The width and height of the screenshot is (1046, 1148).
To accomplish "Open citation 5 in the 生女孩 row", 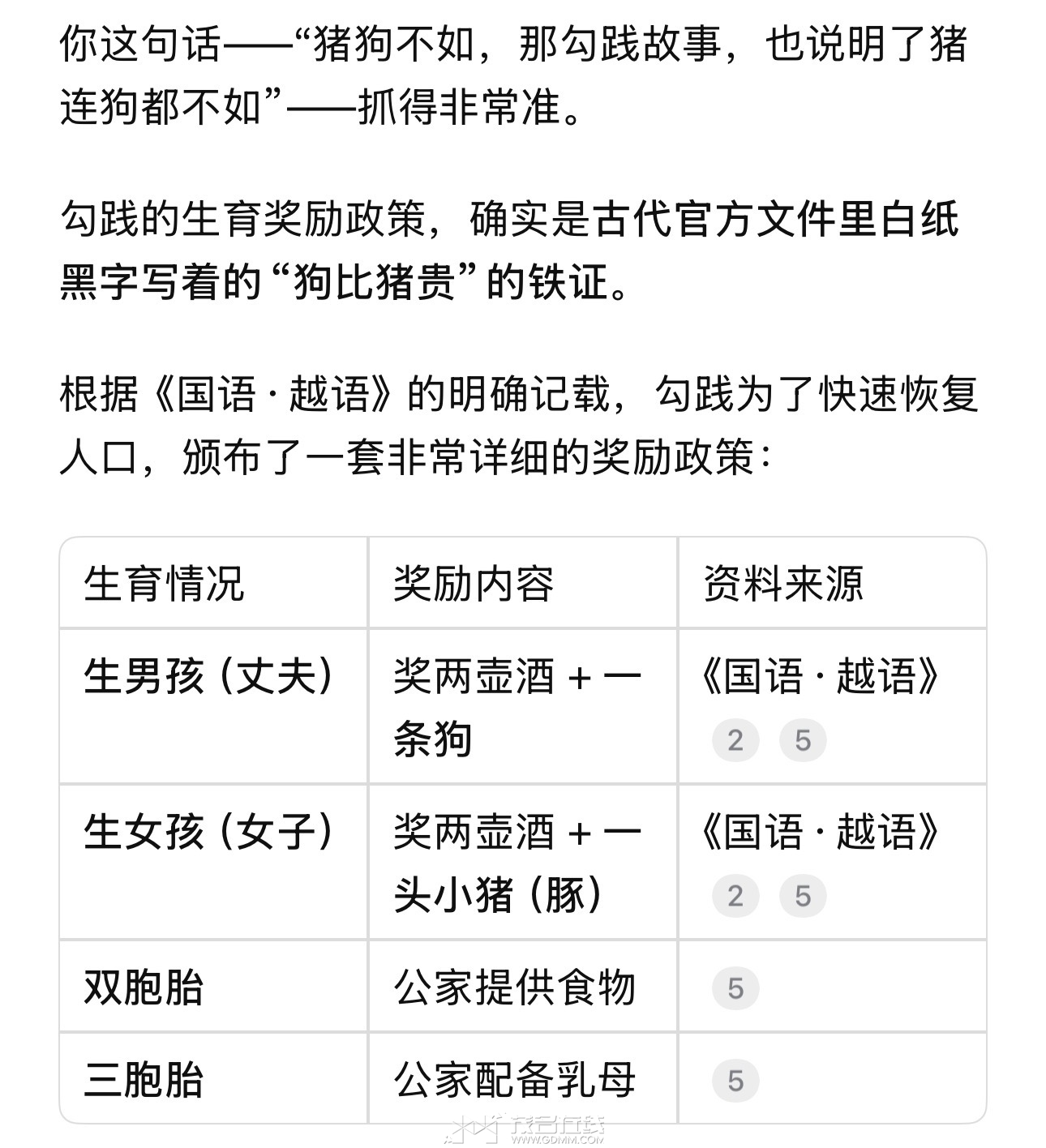I will [x=803, y=896].
